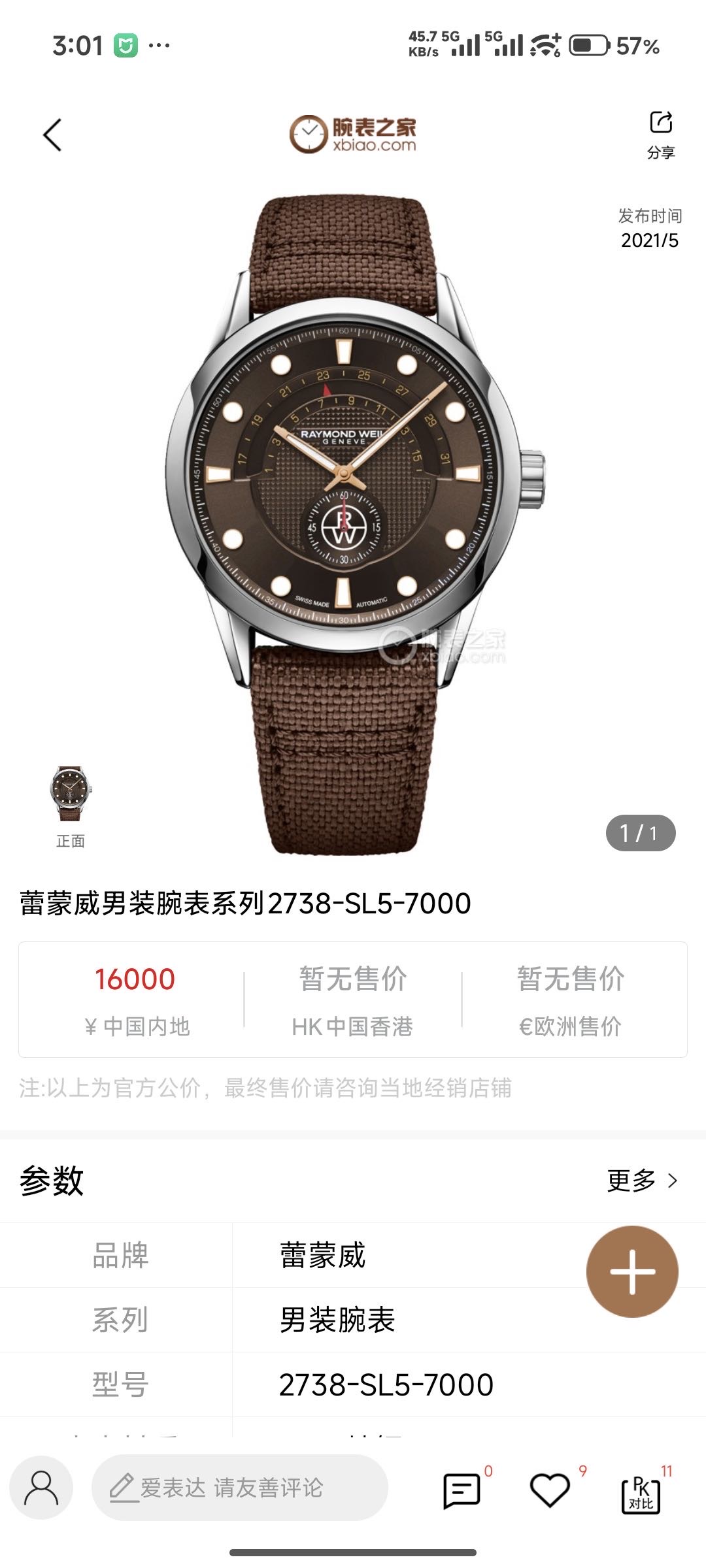Tap the 请友善评论 comment input field
The width and height of the screenshot is (706, 1568).
(x=240, y=1488)
